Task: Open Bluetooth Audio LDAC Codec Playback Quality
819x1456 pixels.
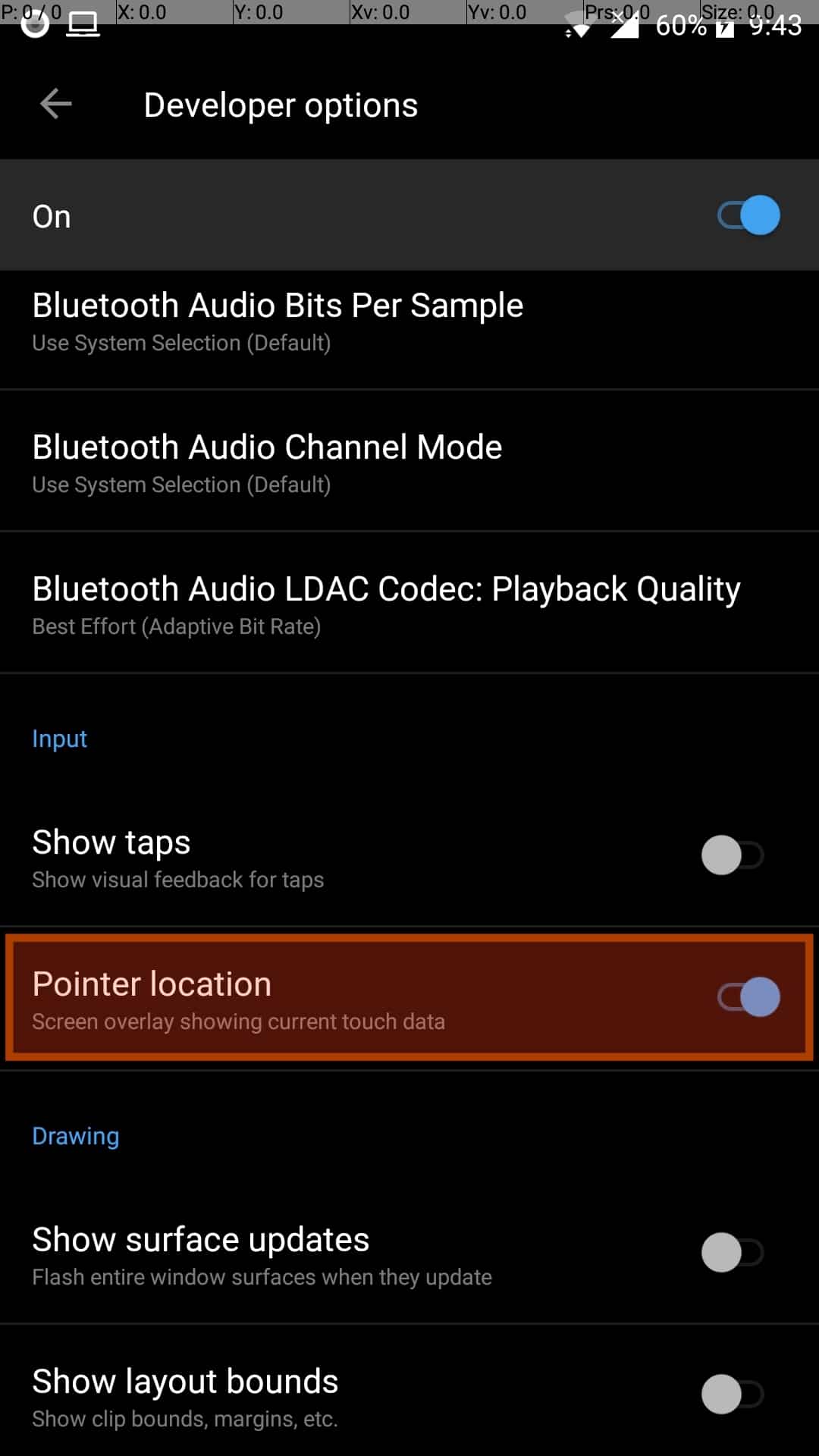Action: [386, 604]
